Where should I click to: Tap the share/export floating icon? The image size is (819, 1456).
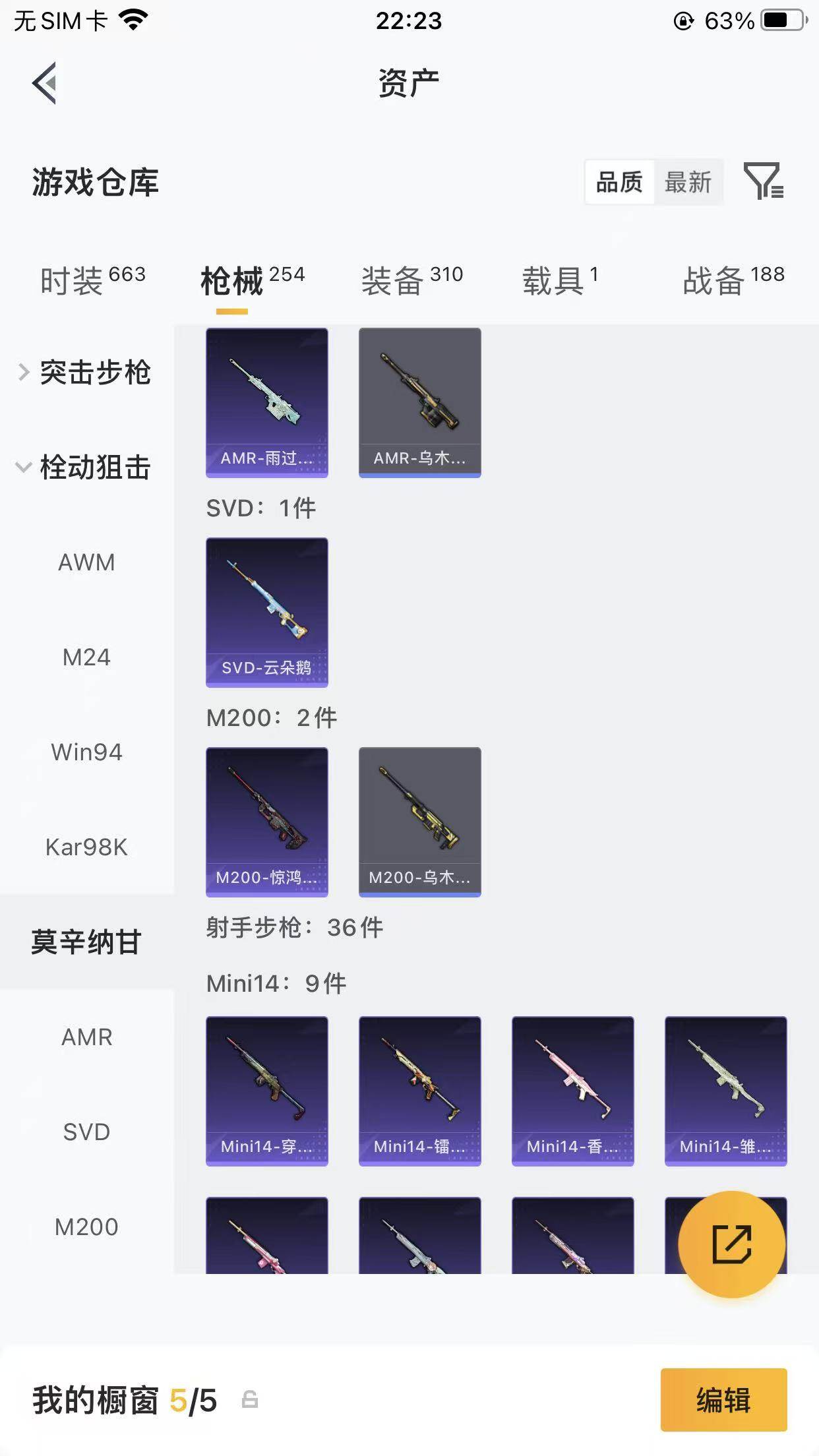pyautogui.click(x=732, y=1243)
